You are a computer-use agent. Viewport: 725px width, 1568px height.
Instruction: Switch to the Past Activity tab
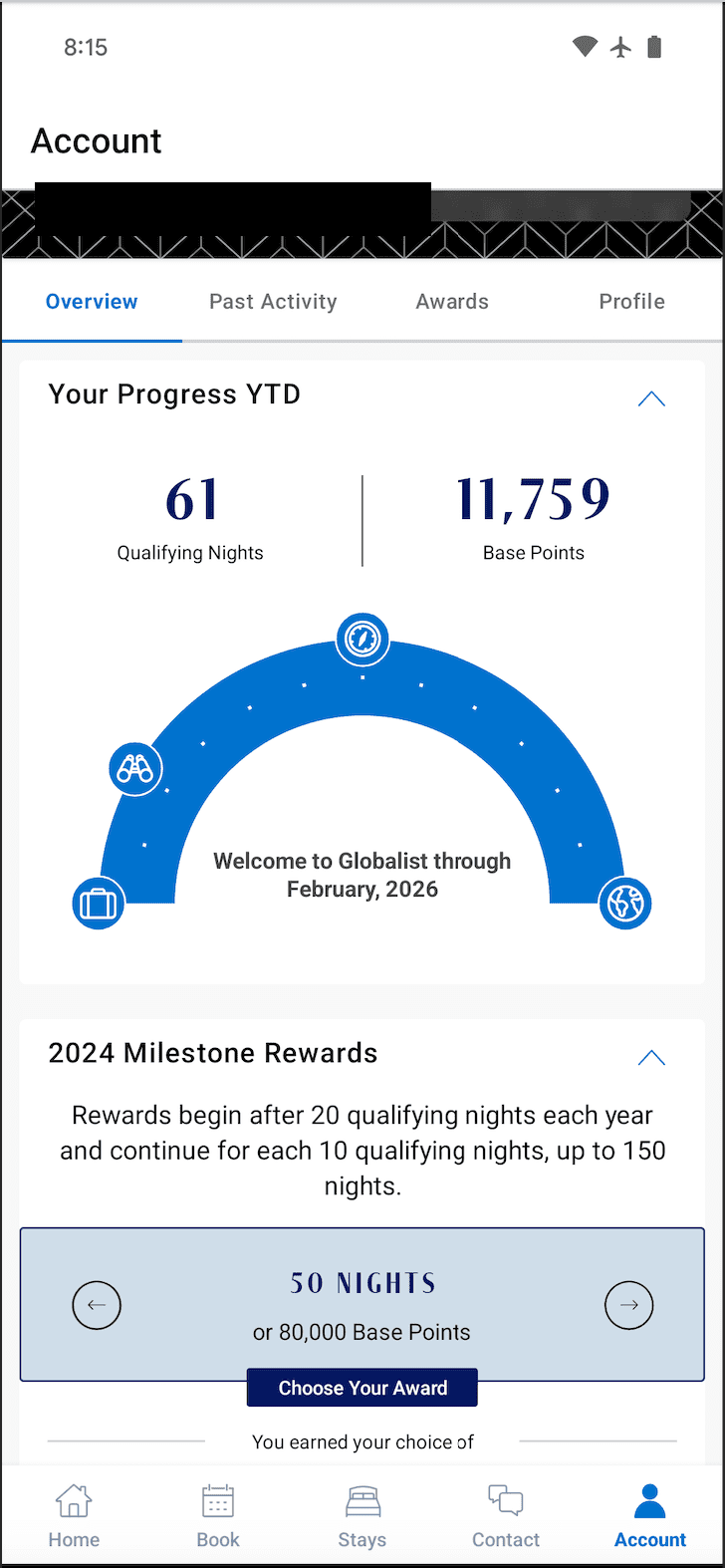tap(273, 301)
